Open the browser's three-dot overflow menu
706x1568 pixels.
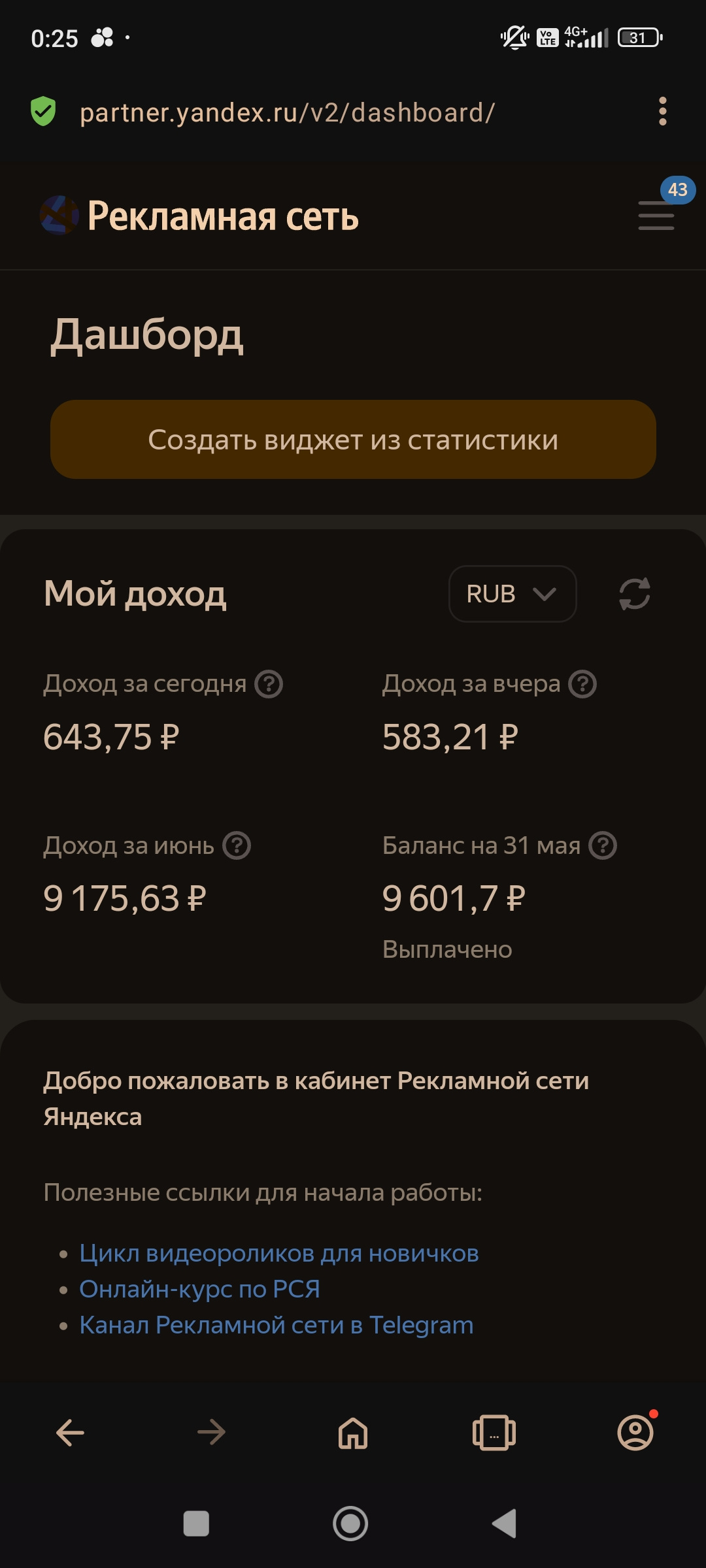pyautogui.click(x=663, y=112)
